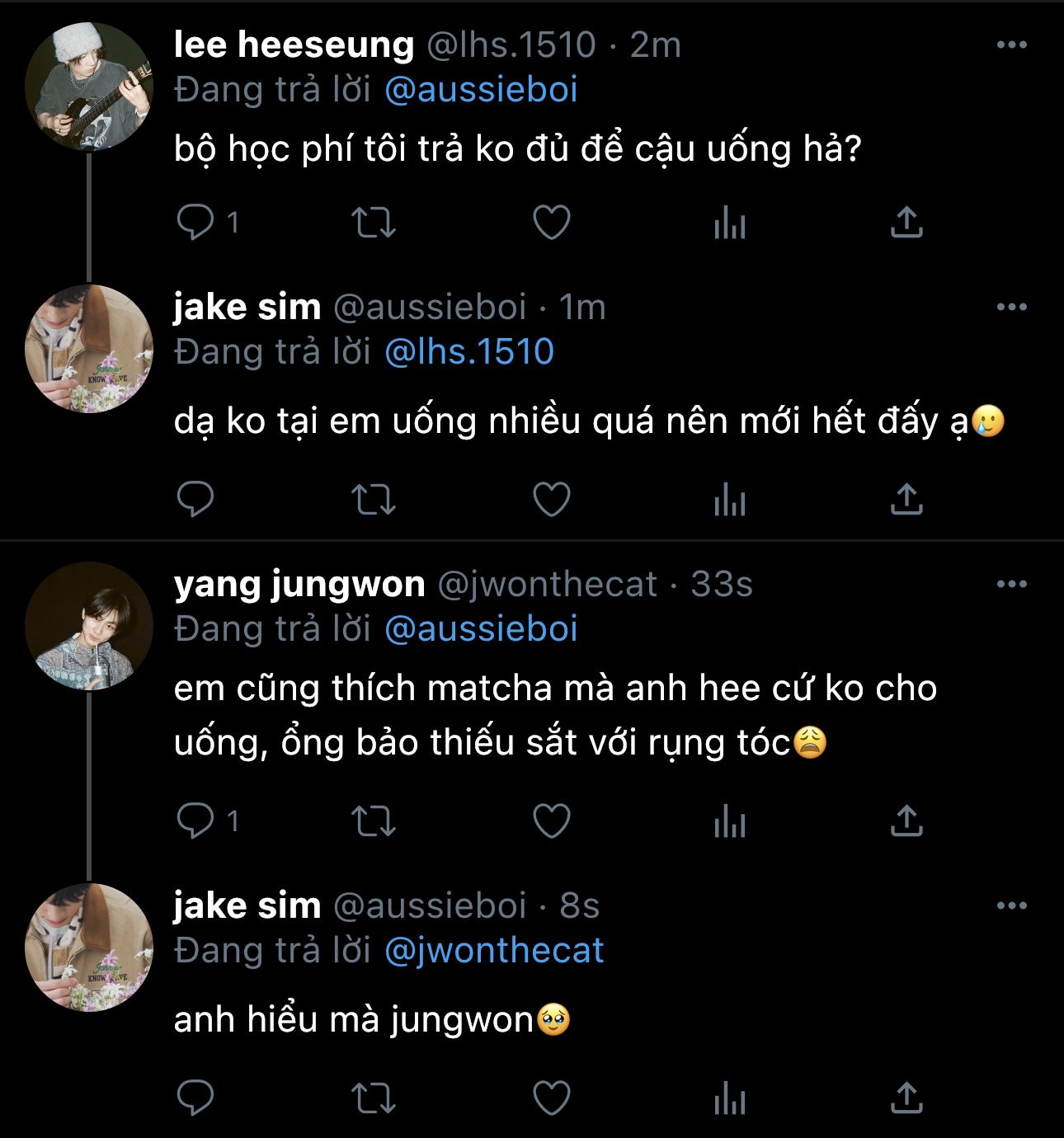Open the @aussieboi mention in heeseung's reply
This screenshot has width=1064, height=1138.
click(x=481, y=90)
